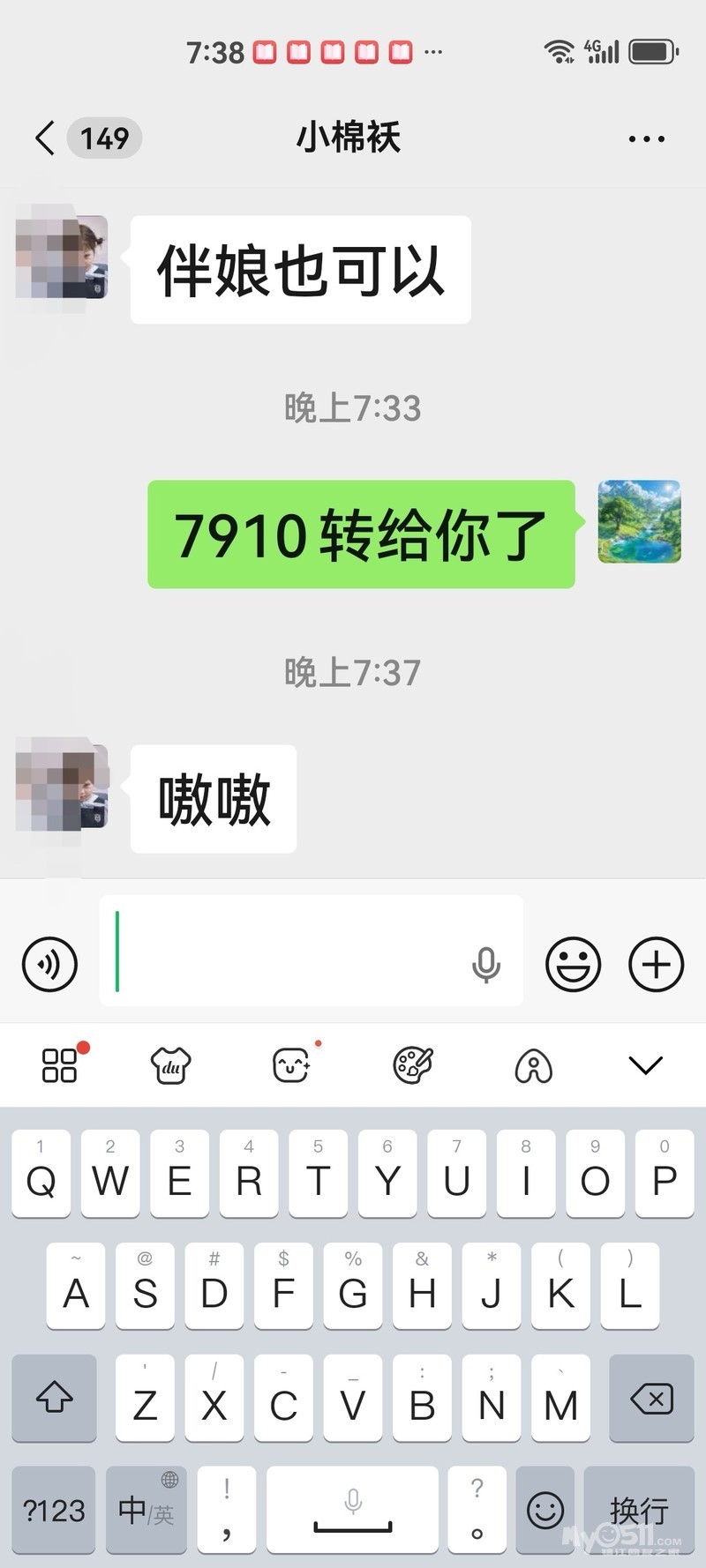Tap the shift key
Screen dimensions: 706x1568
54,1399
